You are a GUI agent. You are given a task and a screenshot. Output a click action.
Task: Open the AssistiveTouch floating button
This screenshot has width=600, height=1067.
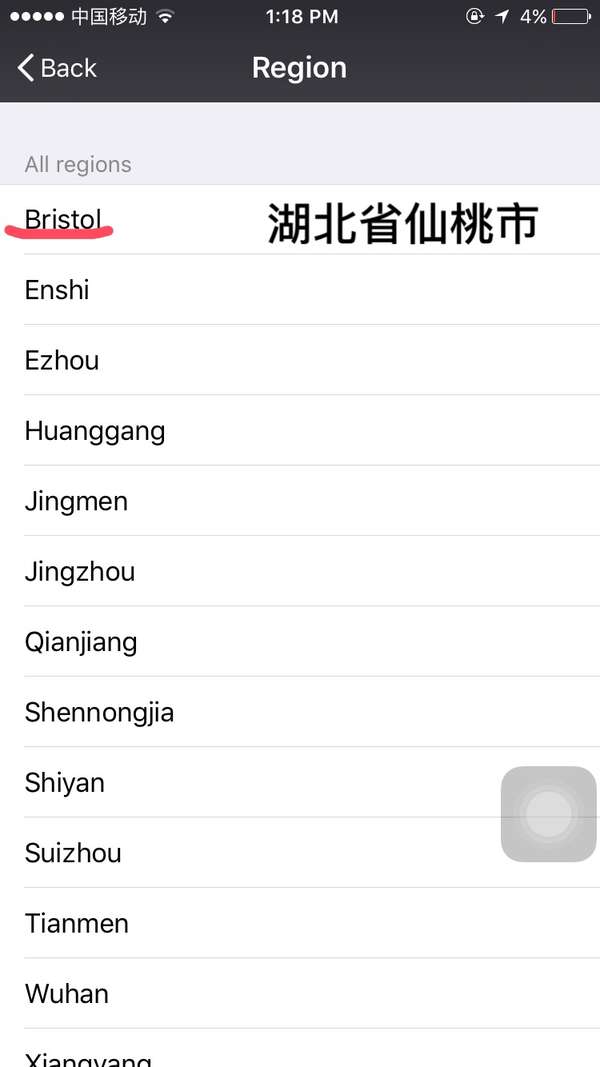548,814
